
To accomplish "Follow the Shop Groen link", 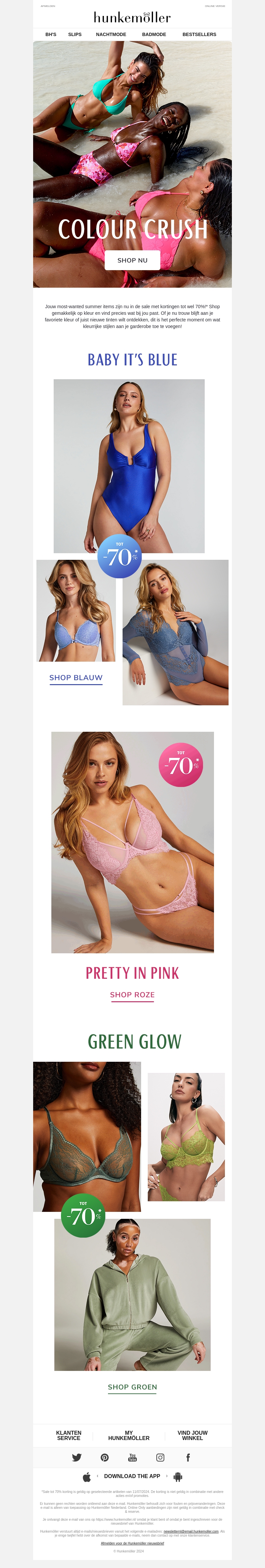I will (x=132, y=1386).
